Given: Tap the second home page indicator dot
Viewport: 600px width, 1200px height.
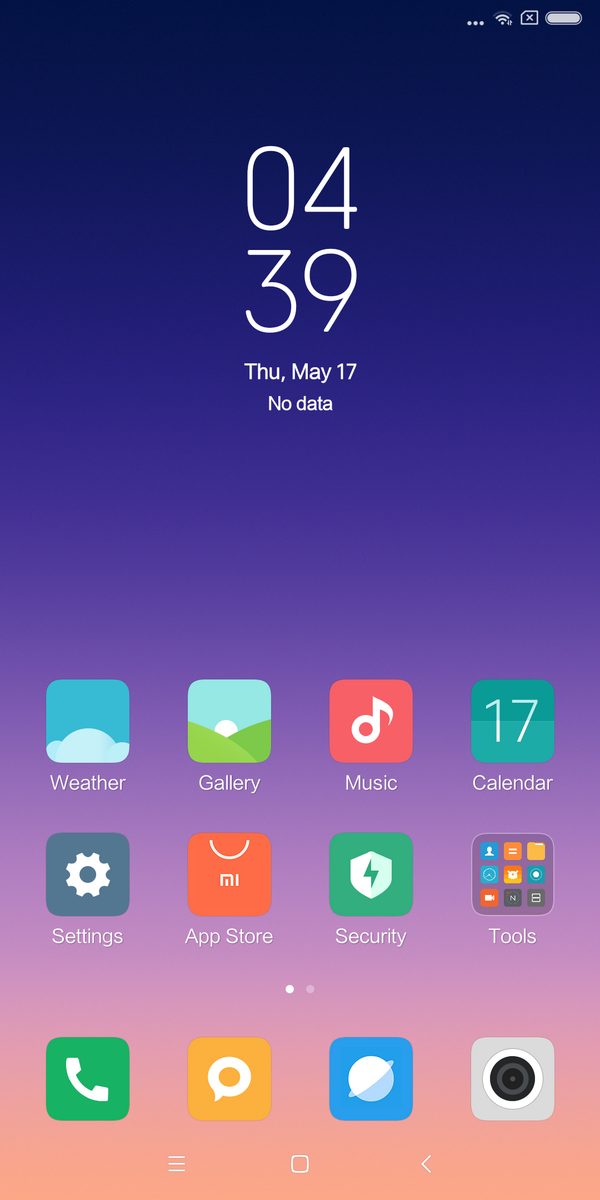Looking at the screenshot, I should [x=310, y=989].
